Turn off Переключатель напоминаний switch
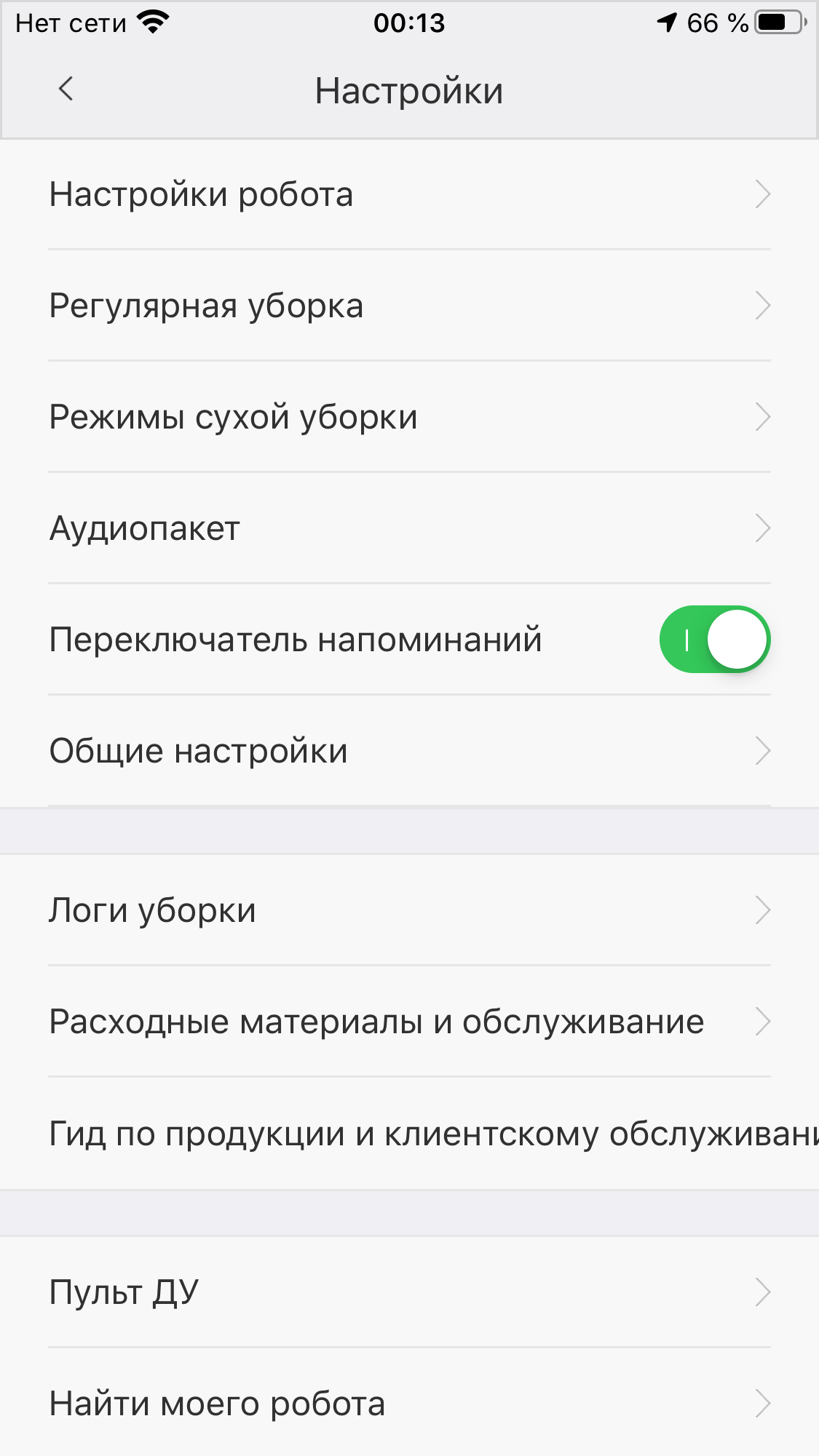 (714, 640)
